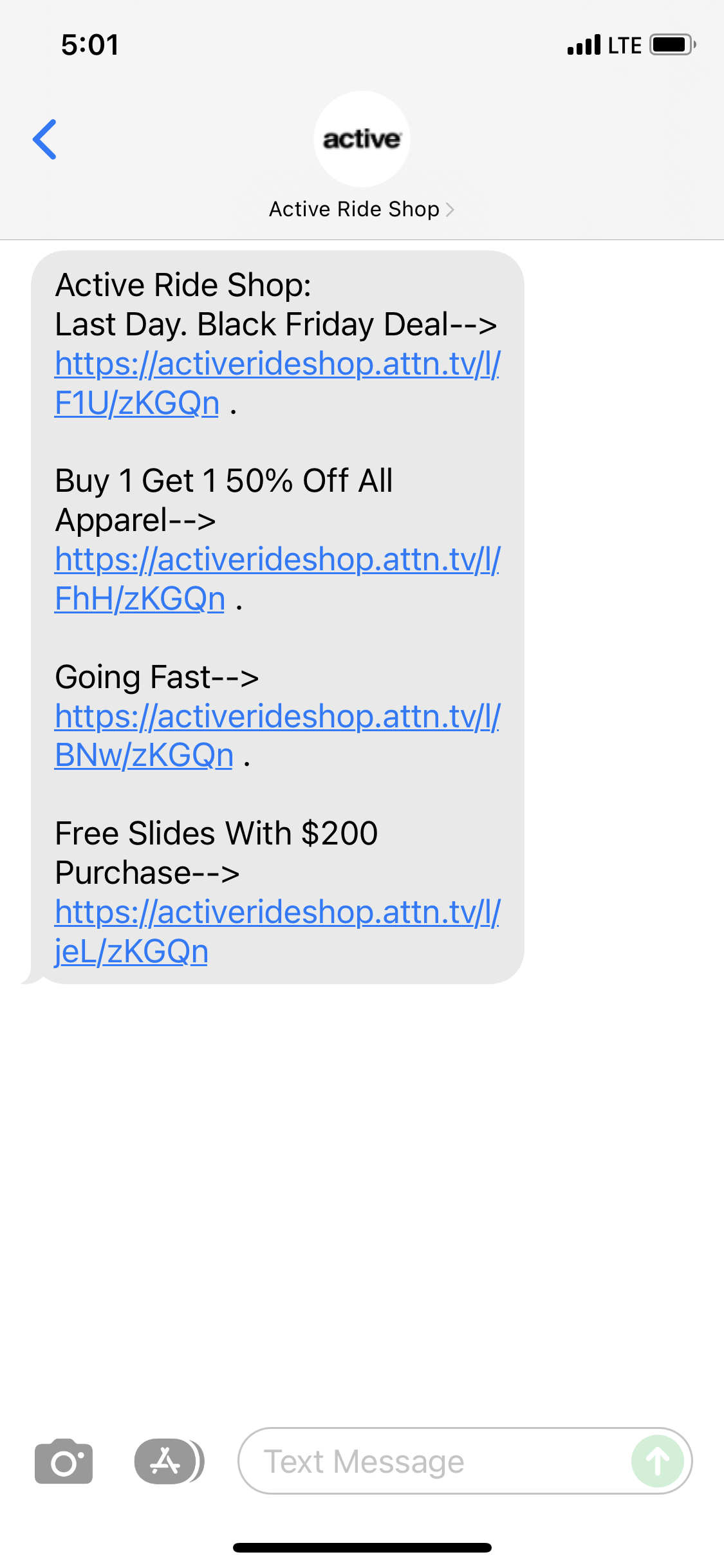Tap the back chevron to return to conversations

click(x=45, y=139)
